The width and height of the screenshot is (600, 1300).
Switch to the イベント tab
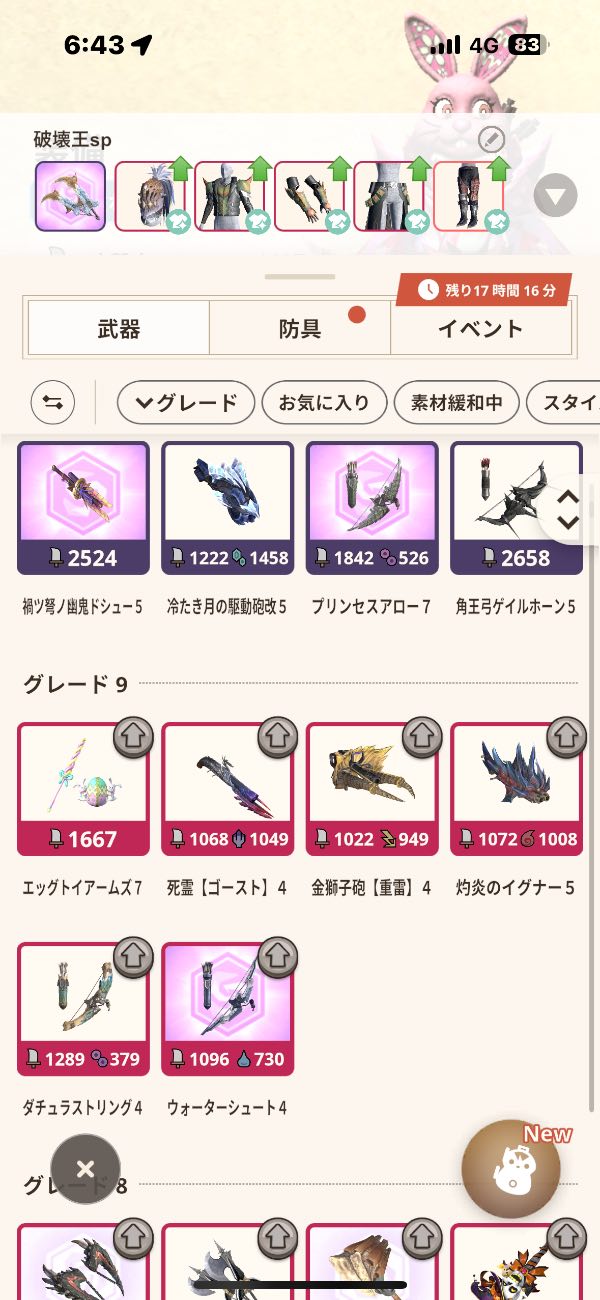[x=480, y=328]
